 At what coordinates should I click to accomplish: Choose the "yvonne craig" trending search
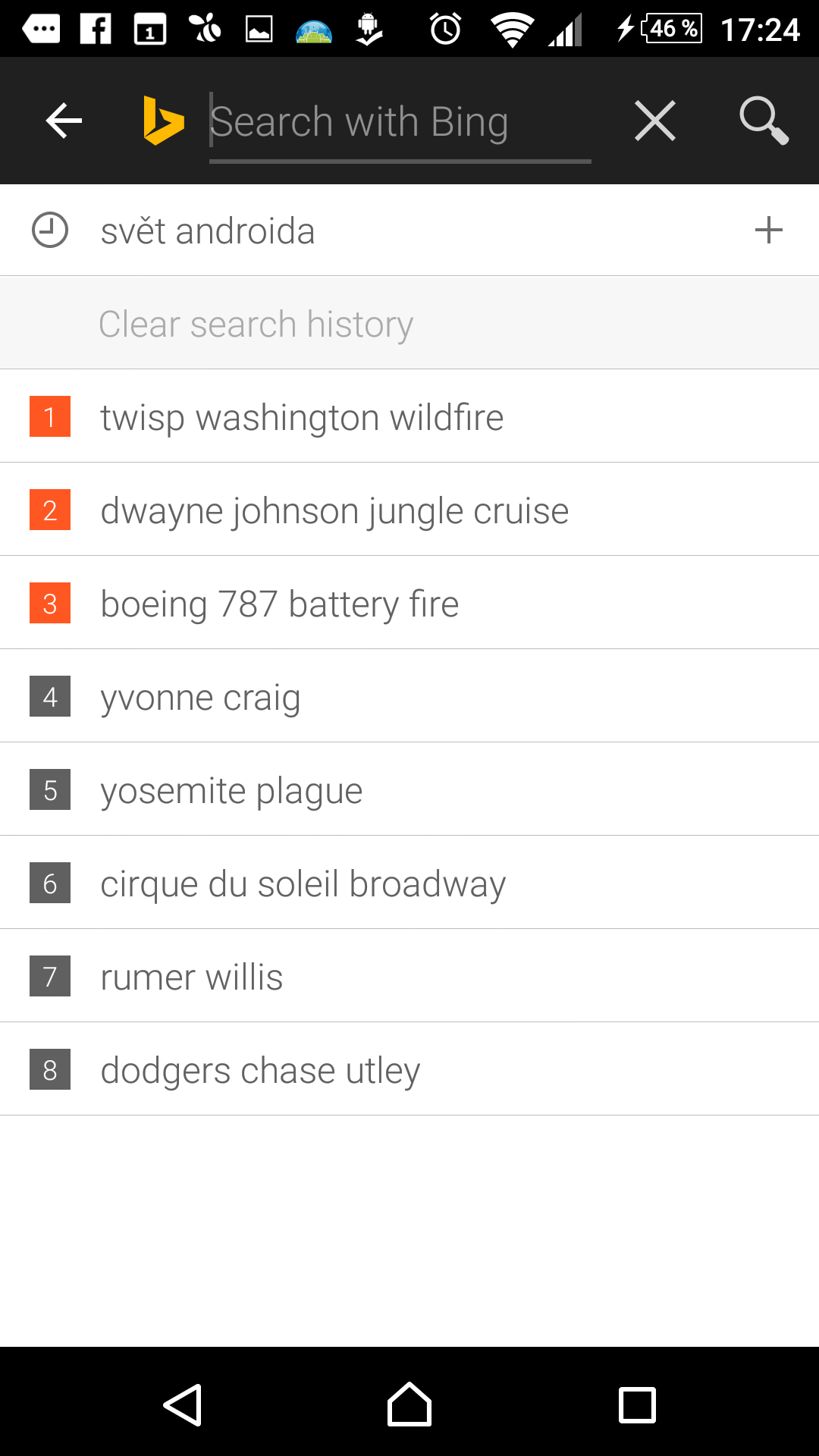coord(409,697)
